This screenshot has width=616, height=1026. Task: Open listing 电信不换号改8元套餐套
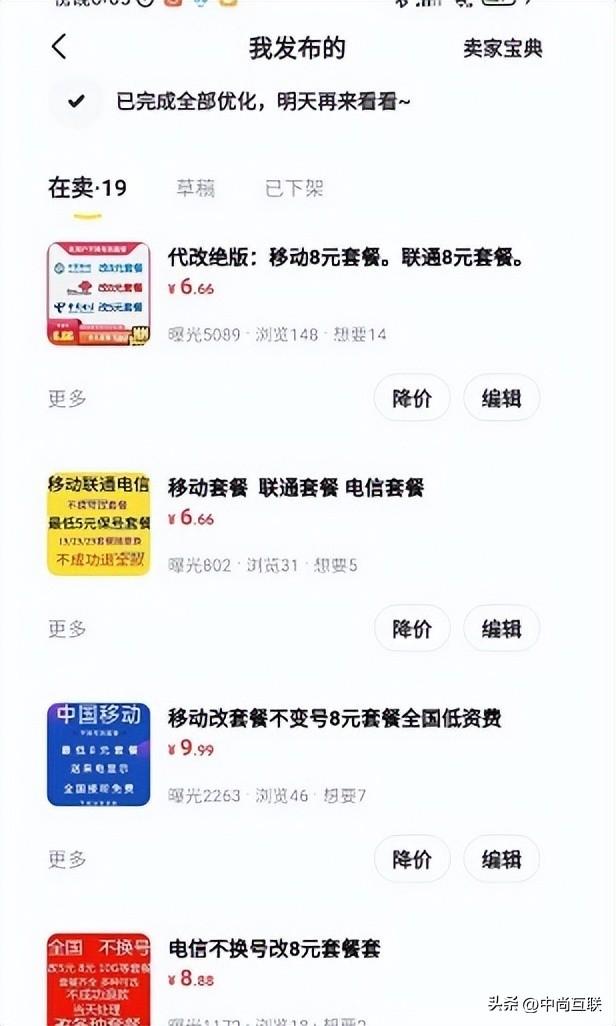(x=274, y=948)
